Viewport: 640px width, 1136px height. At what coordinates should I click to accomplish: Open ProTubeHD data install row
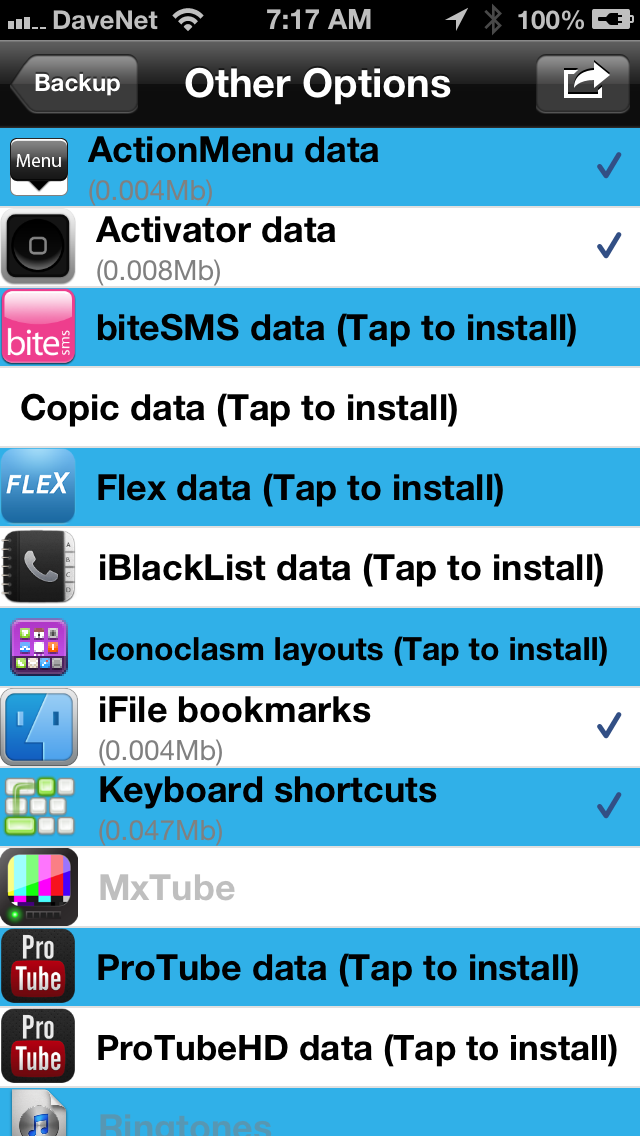(320, 1048)
